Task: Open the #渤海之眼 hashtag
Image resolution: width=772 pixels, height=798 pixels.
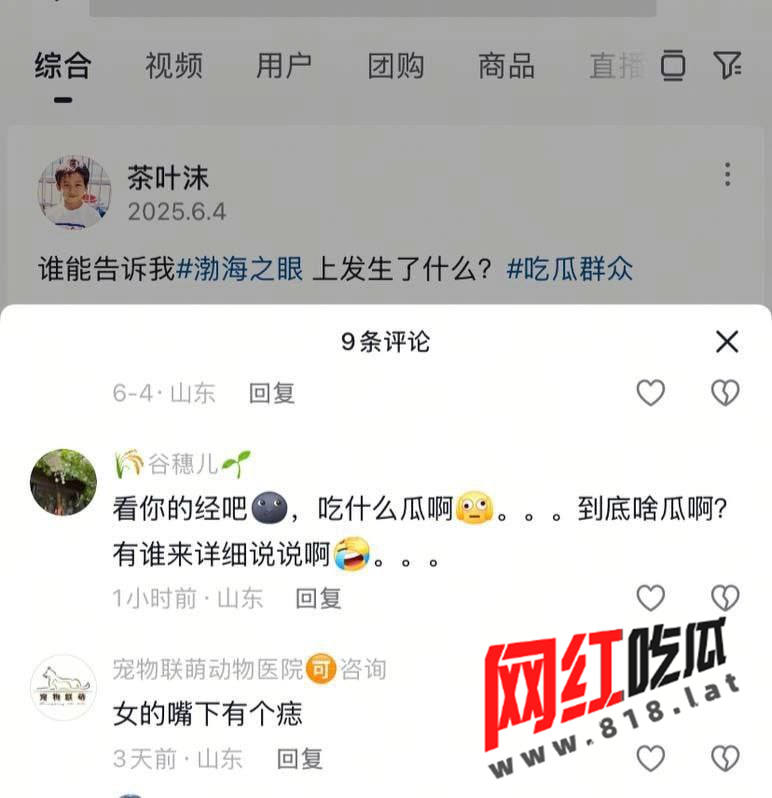Action: 240,269
